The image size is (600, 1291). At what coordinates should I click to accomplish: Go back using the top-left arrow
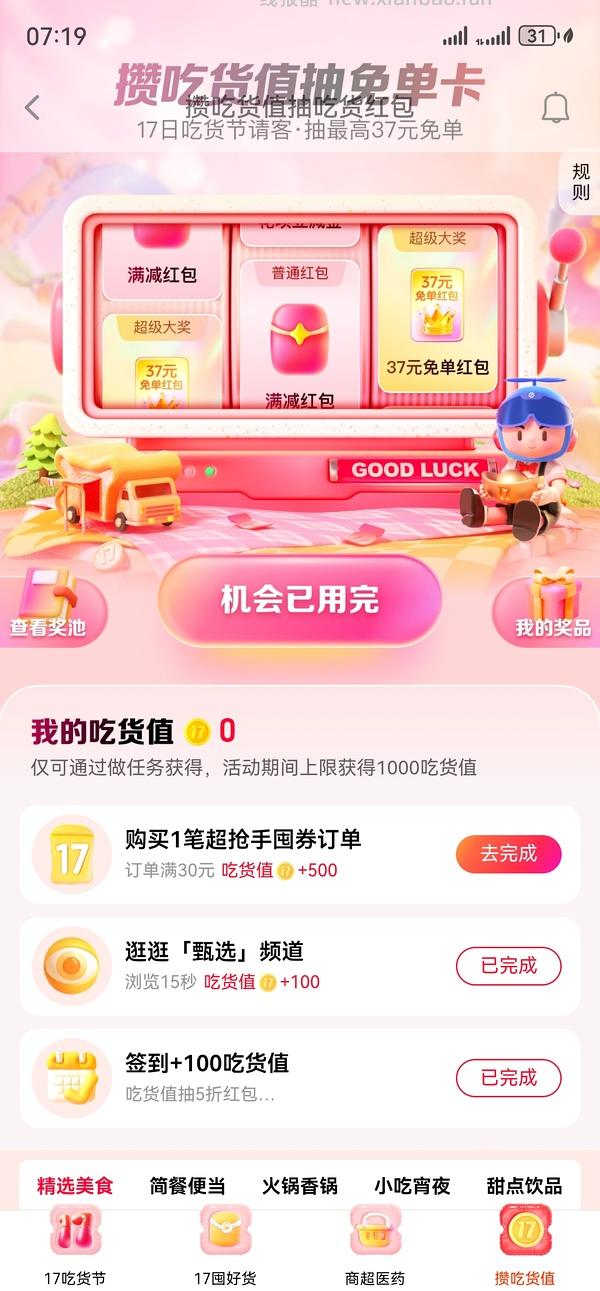point(33,108)
